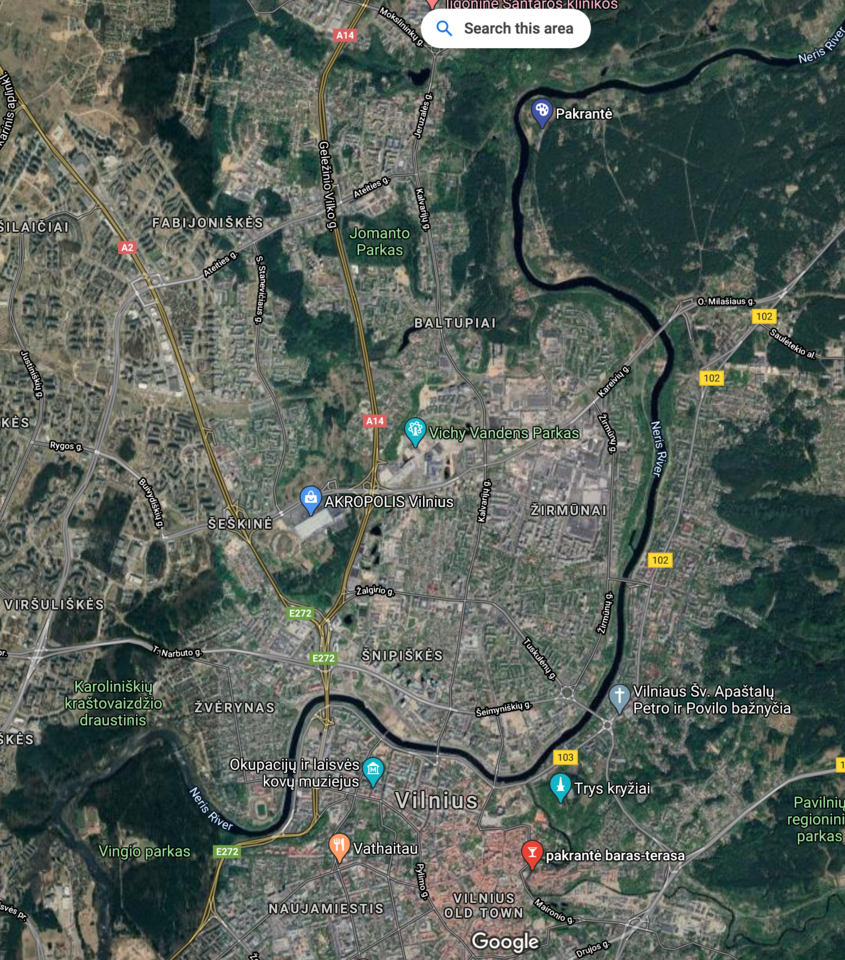Select the pakrantė baras-terasa red pin
This screenshot has width=845, height=960.
pos(532,853)
